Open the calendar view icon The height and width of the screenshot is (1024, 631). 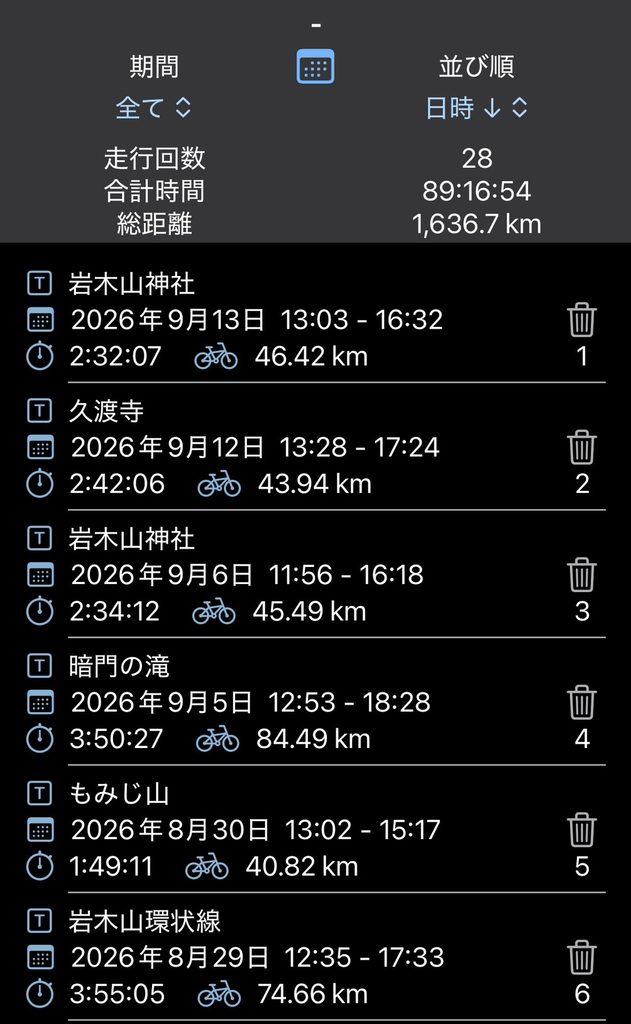[316, 67]
